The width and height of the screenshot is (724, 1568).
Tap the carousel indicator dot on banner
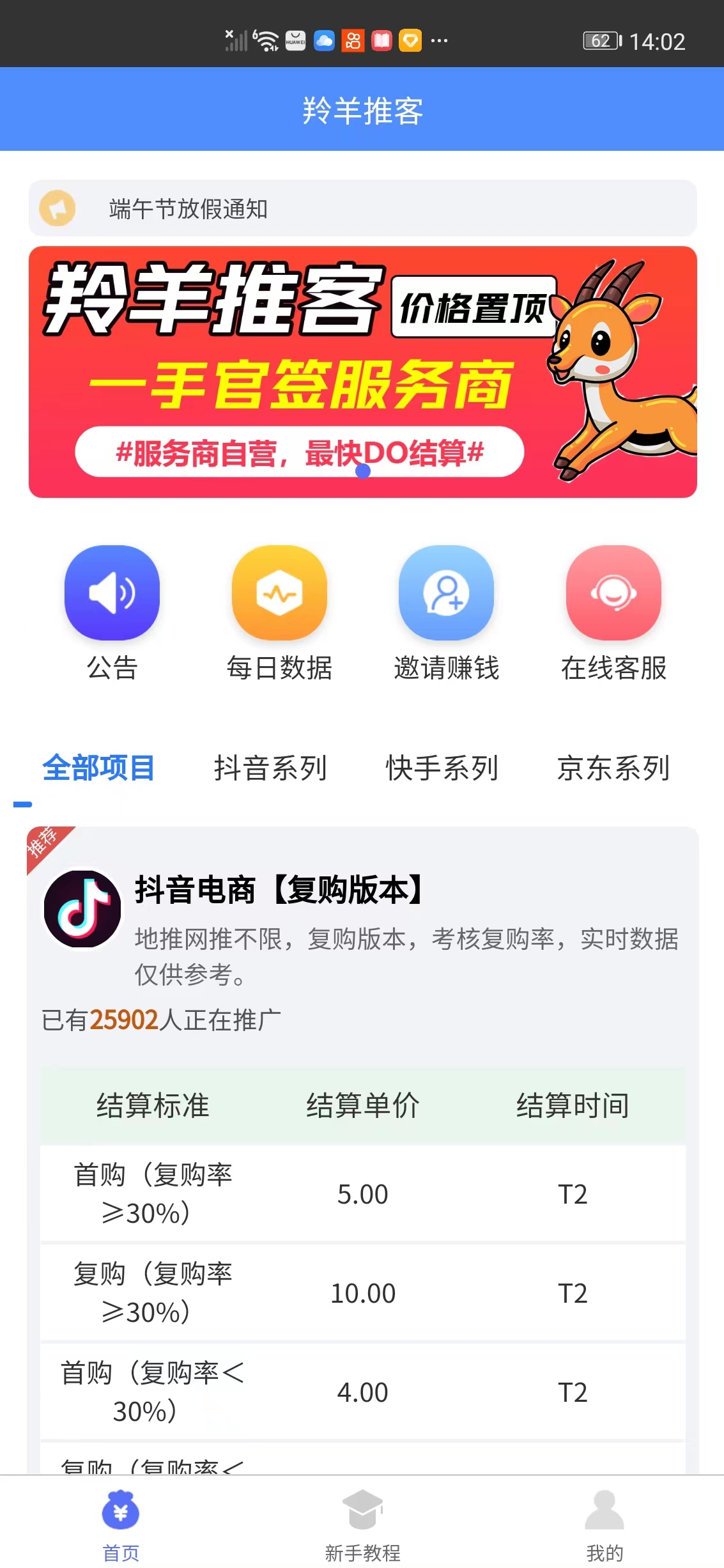pyautogui.click(x=362, y=470)
